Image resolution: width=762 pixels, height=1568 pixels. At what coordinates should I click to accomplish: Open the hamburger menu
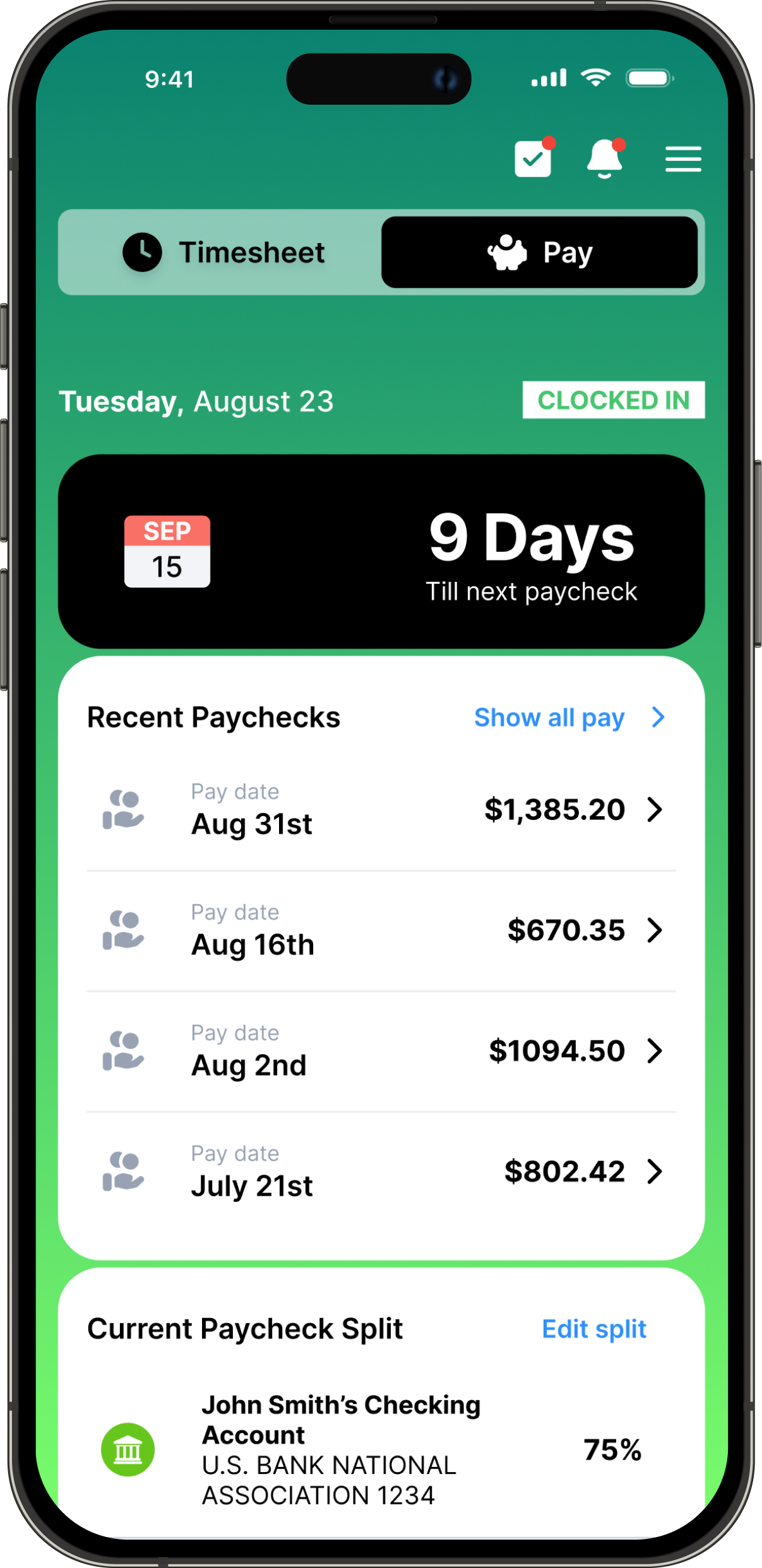(x=683, y=158)
